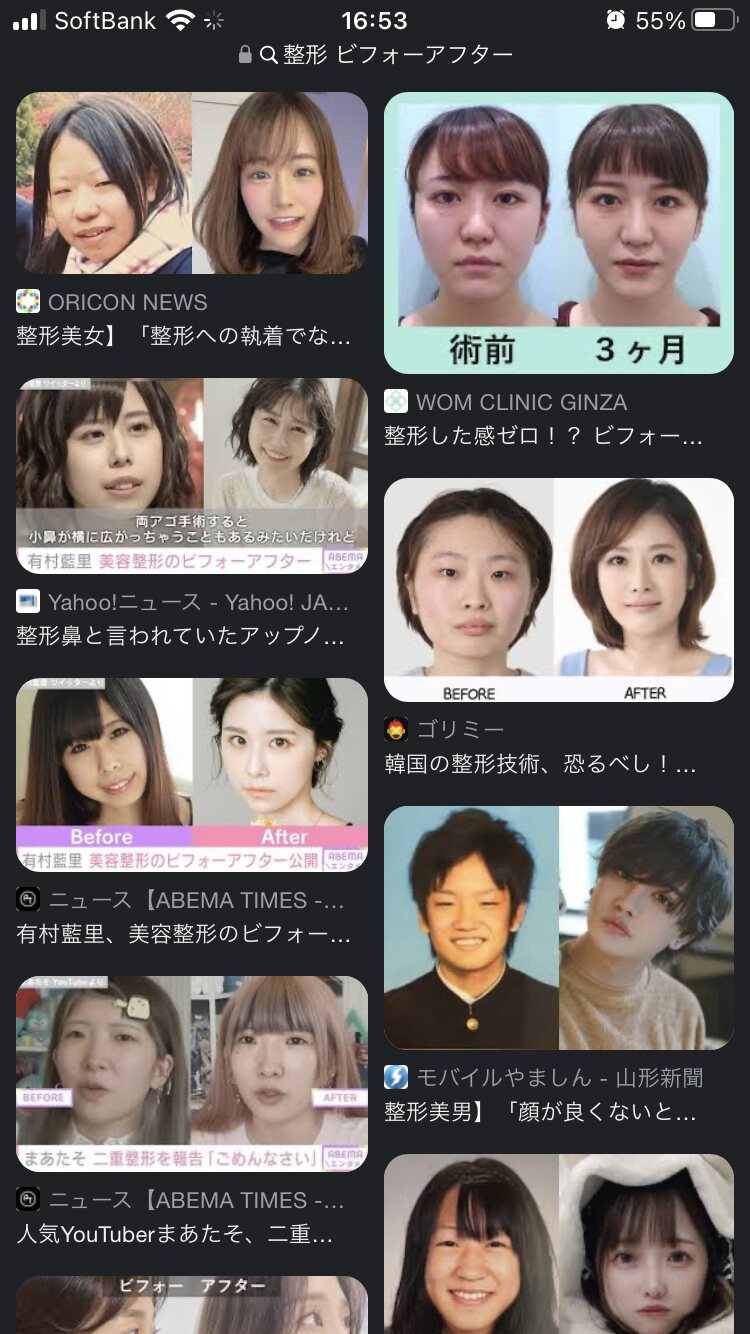Tap the address bar showing 整形 ビフォーアフター
The width and height of the screenshot is (750, 1334).
[x=375, y=55]
